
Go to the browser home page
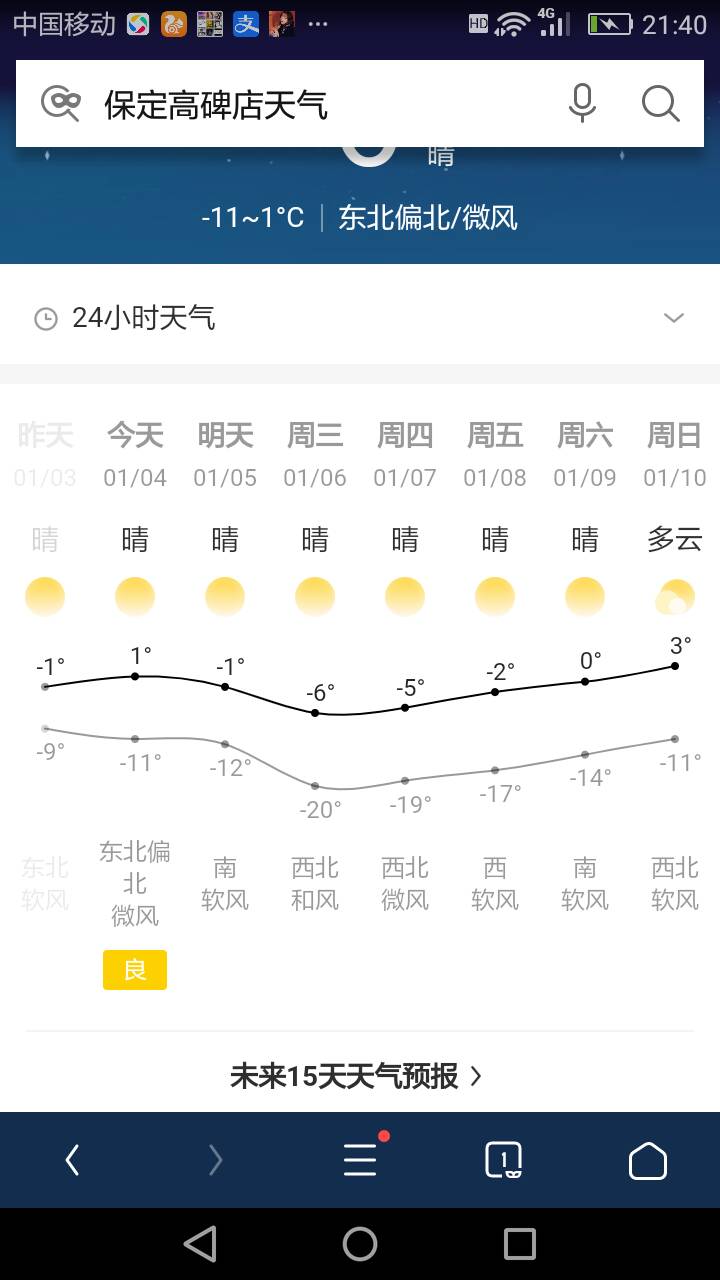pos(647,1160)
